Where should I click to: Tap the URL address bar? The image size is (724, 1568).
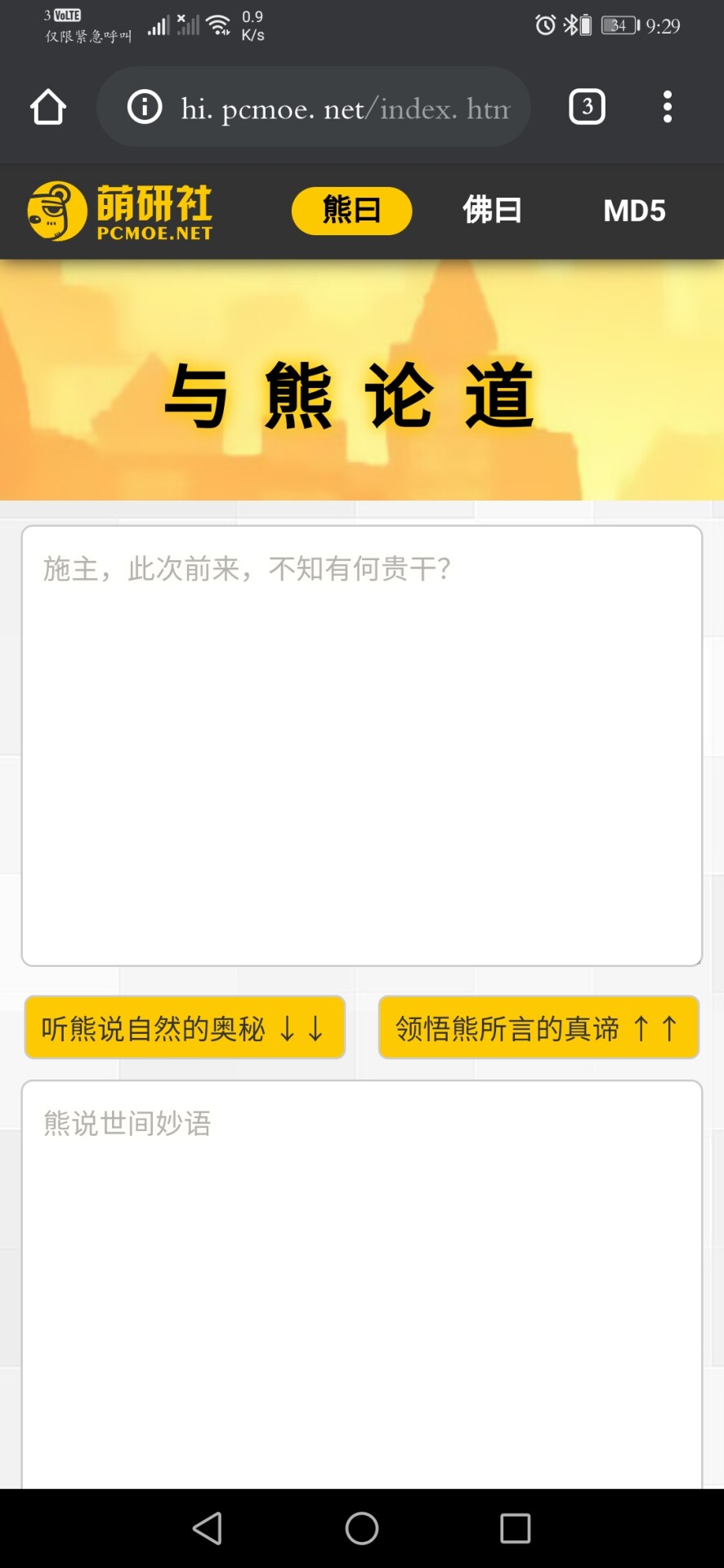pos(343,107)
